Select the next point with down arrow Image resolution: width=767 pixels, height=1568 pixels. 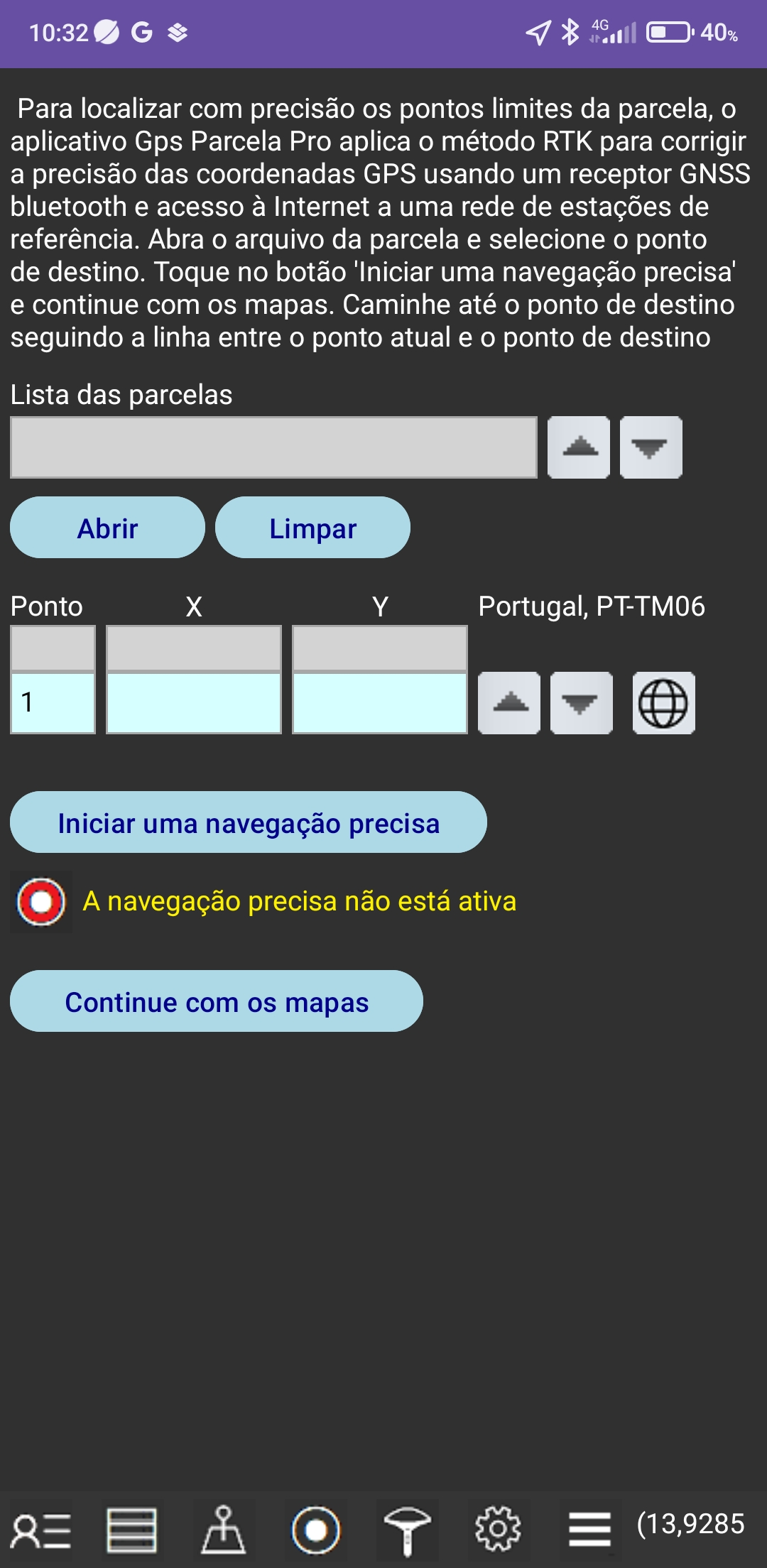click(x=581, y=703)
